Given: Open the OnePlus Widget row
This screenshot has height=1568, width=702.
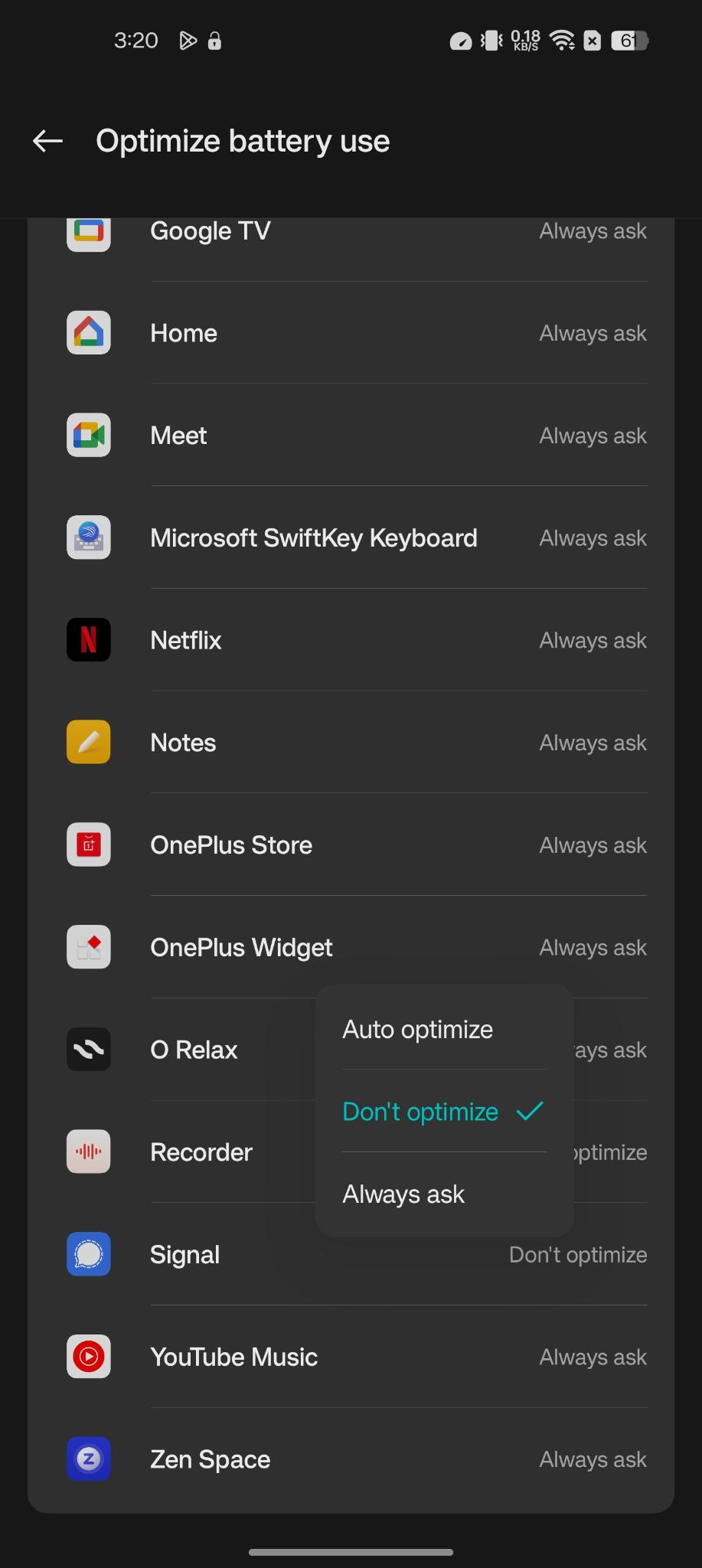Looking at the screenshot, I should tap(351, 947).
